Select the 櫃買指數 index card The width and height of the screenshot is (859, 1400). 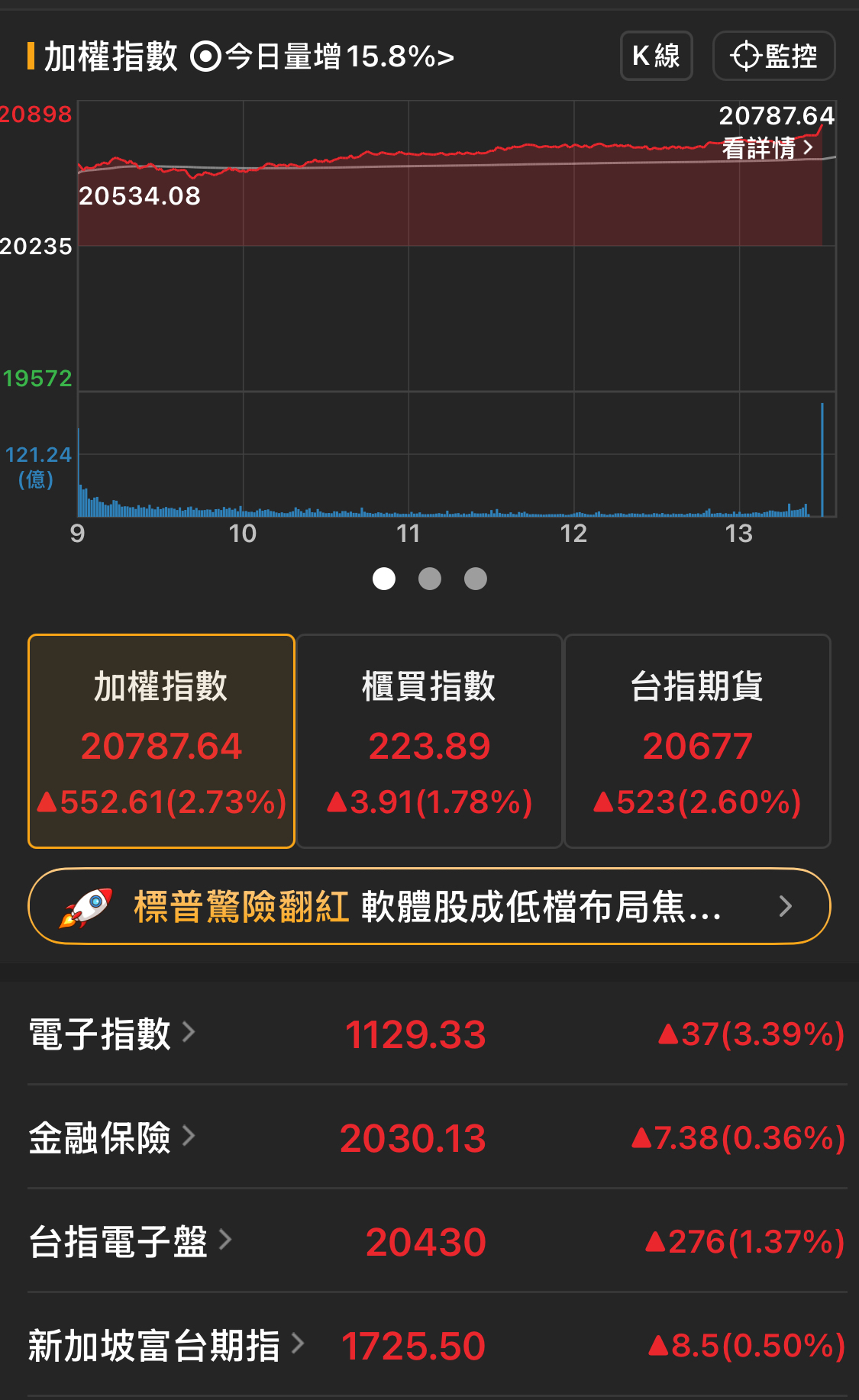(x=429, y=740)
